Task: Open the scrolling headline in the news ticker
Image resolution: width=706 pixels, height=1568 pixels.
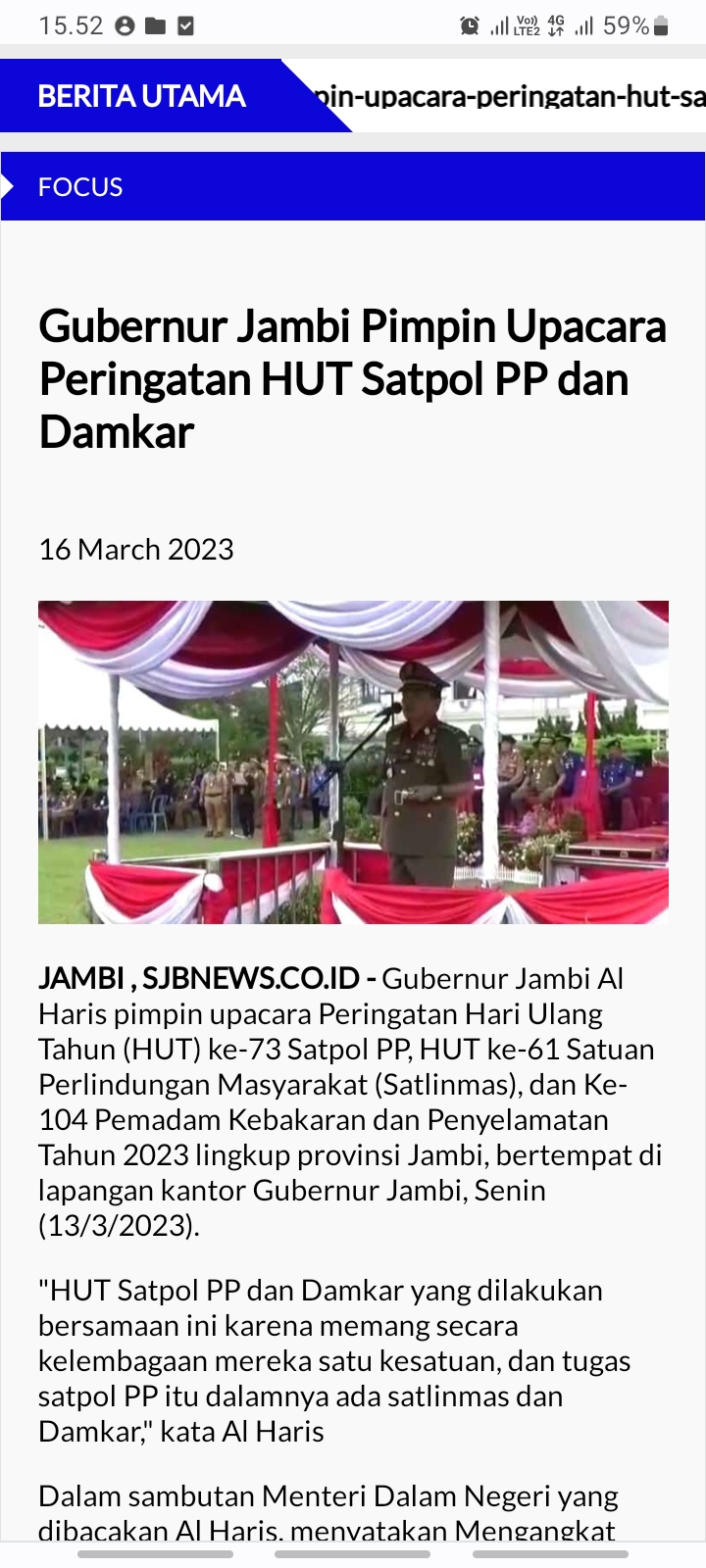Action: (x=510, y=96)
